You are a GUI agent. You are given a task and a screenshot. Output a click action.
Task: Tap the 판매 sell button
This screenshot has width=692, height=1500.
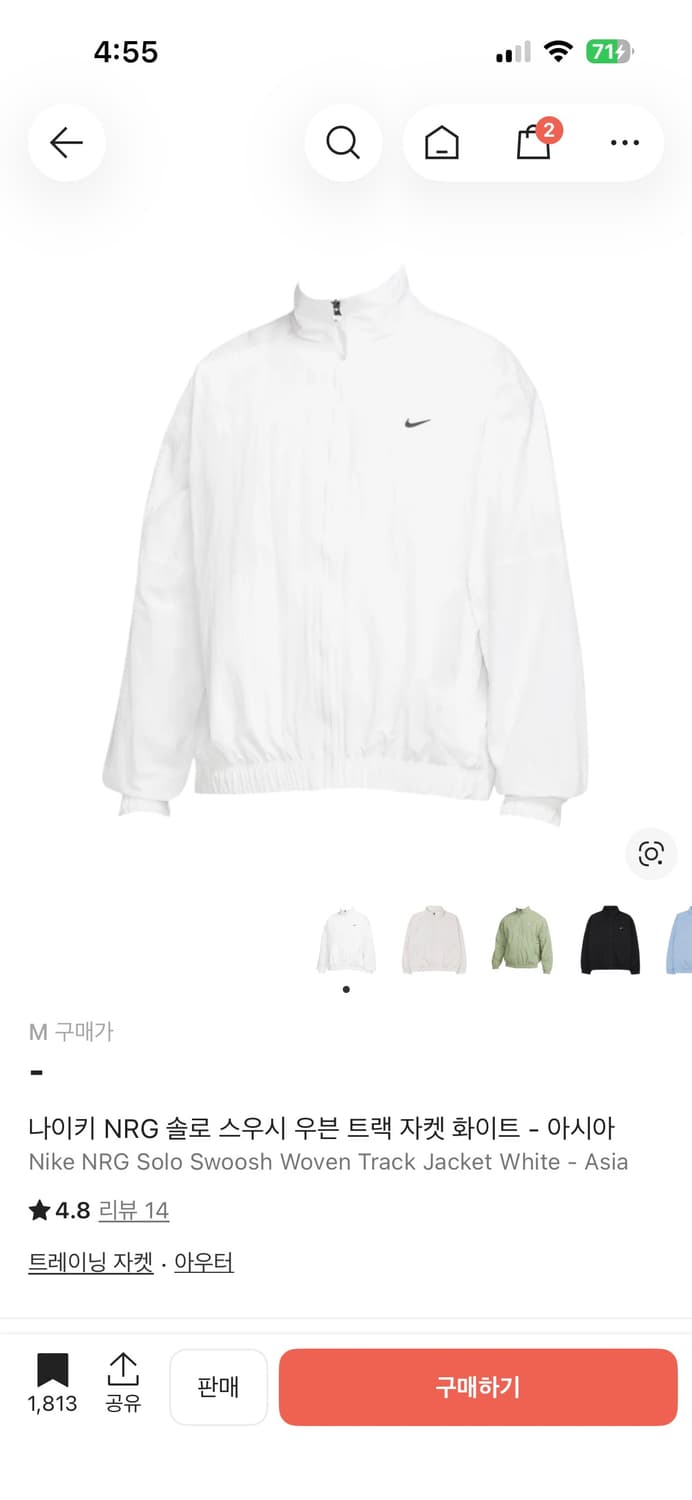click(218, 1387)
